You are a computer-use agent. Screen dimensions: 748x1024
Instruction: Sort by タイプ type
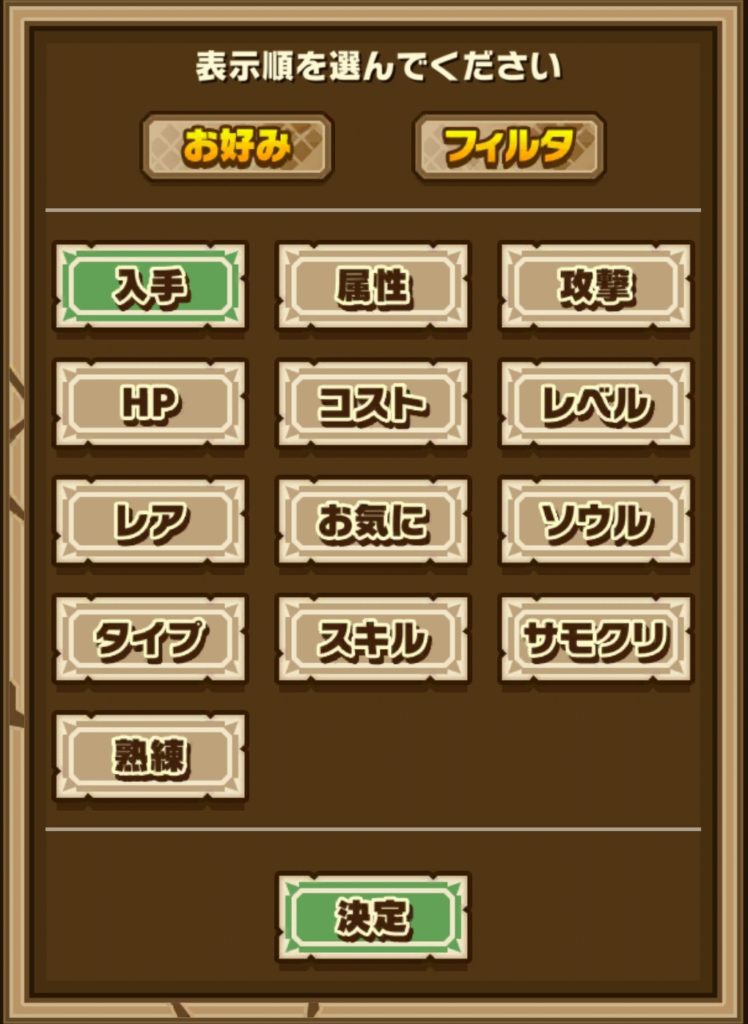pyautogui.click(x=151, y=639)
